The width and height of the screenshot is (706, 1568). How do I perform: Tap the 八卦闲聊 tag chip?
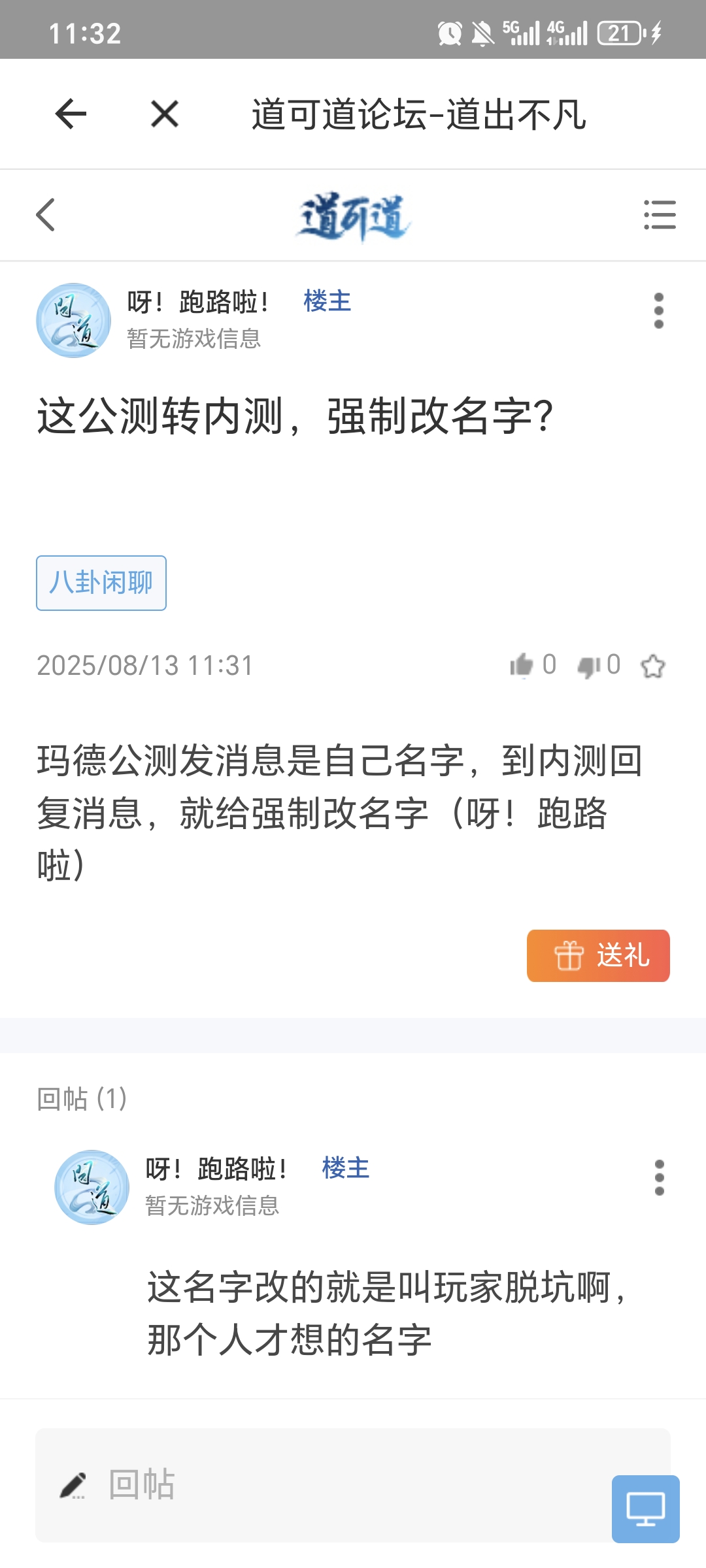point(101,583)
